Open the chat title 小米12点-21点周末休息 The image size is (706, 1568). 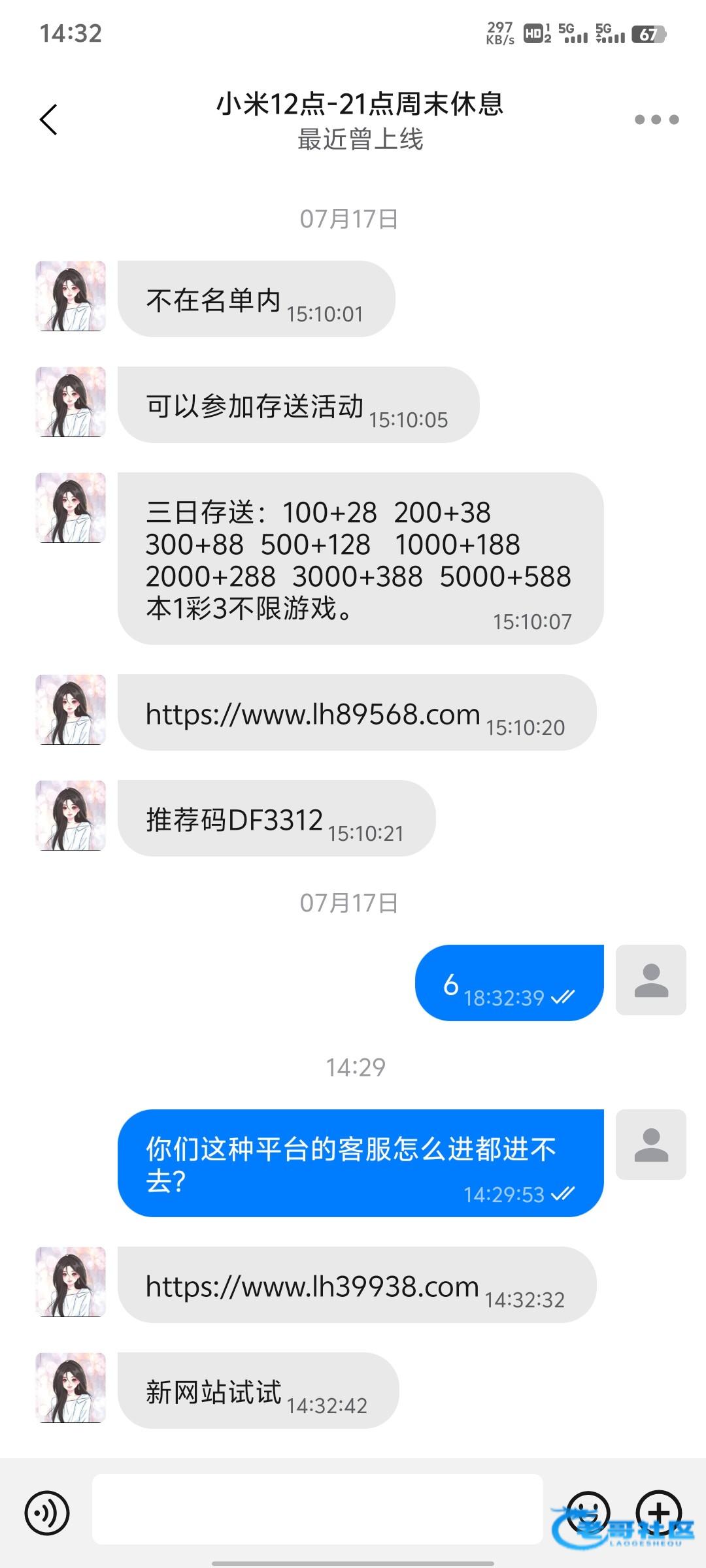(360, 105)
